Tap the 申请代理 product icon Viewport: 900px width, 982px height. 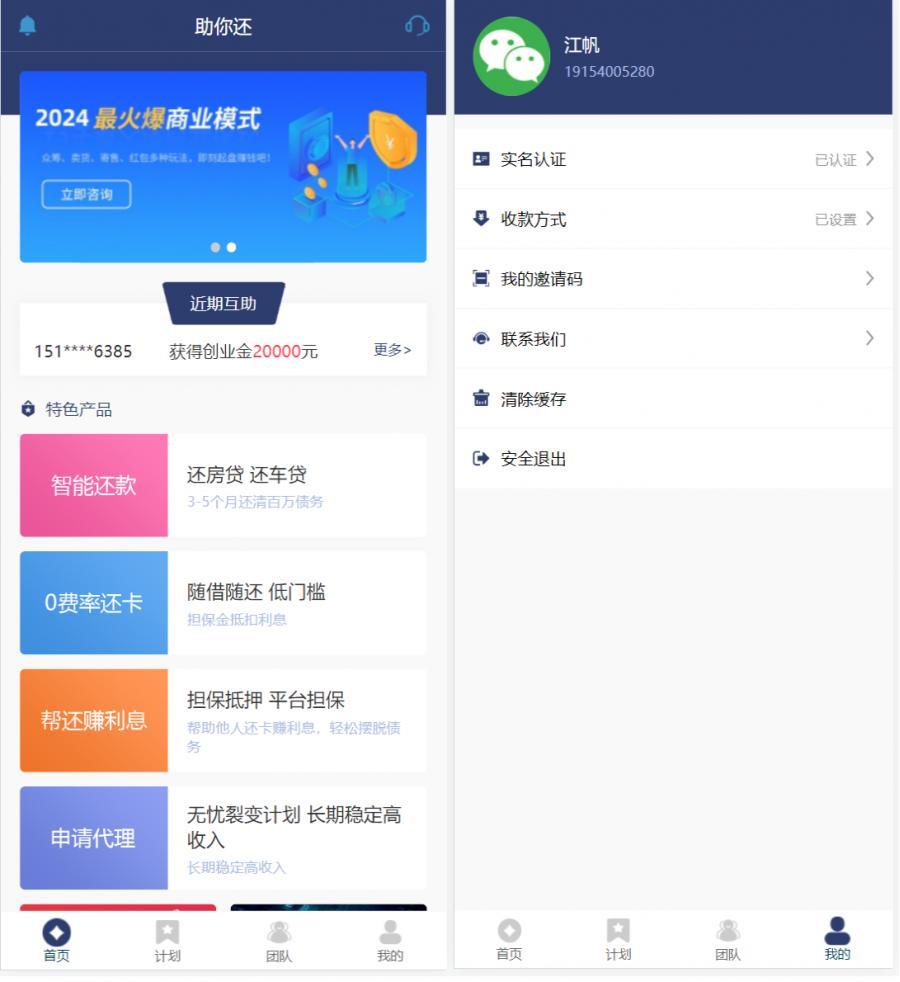coord(94,838)
